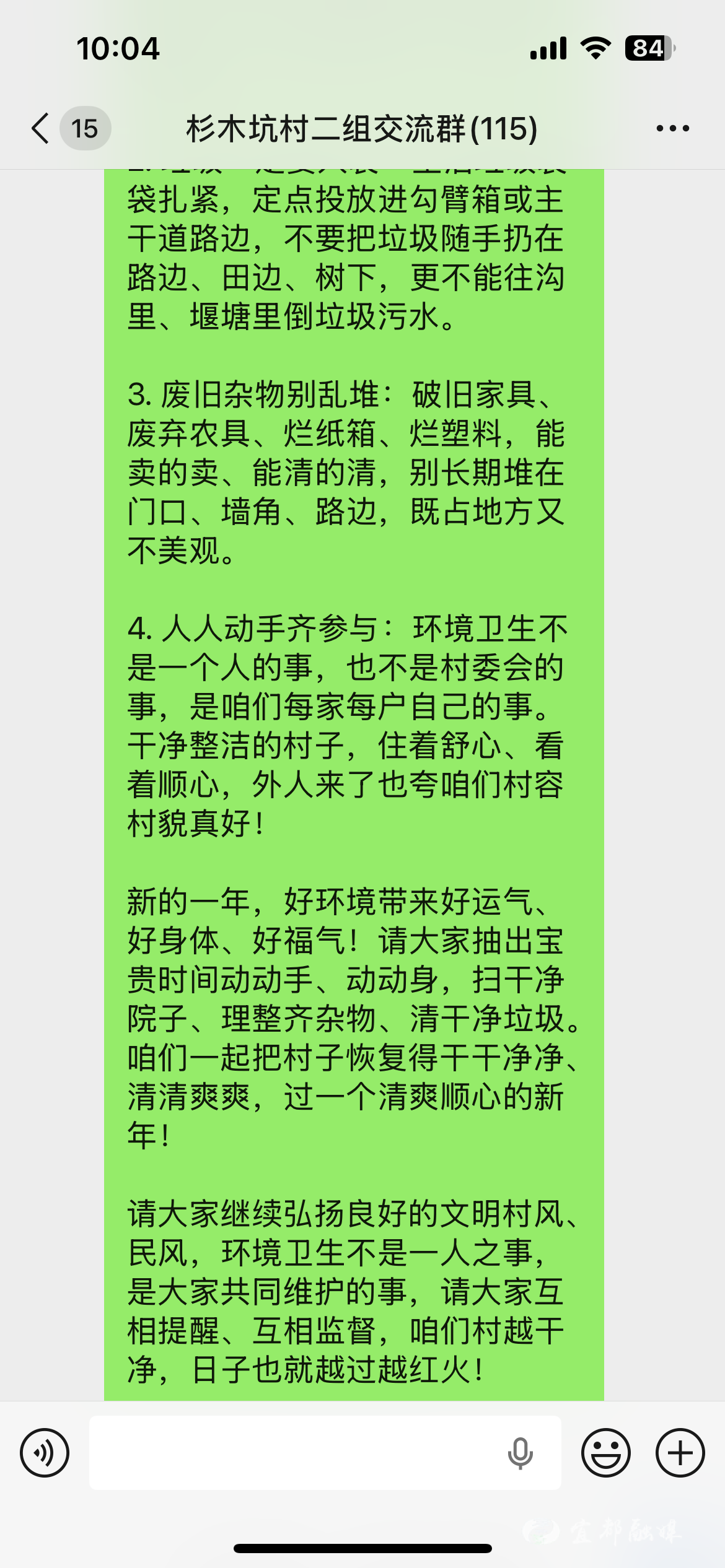Tap the microphone dictation icon
Viewport: 725px width, 1568px height.
(x=520, y=1453)
